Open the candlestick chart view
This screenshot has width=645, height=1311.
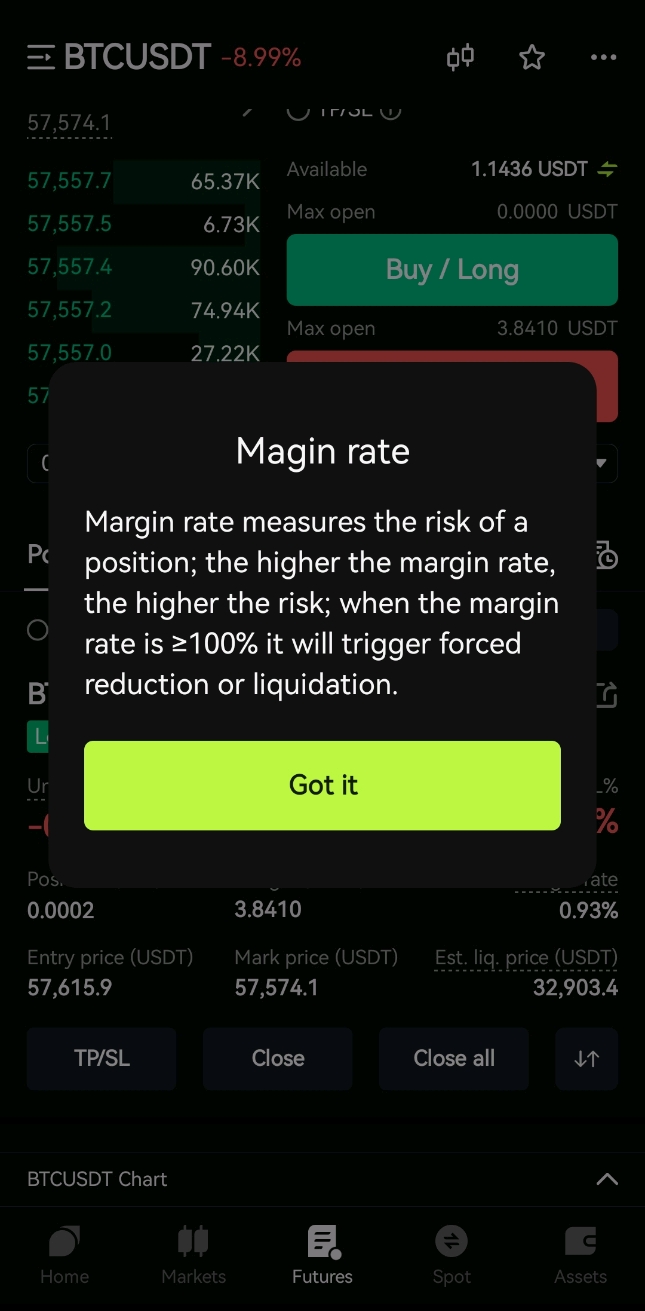460,57
